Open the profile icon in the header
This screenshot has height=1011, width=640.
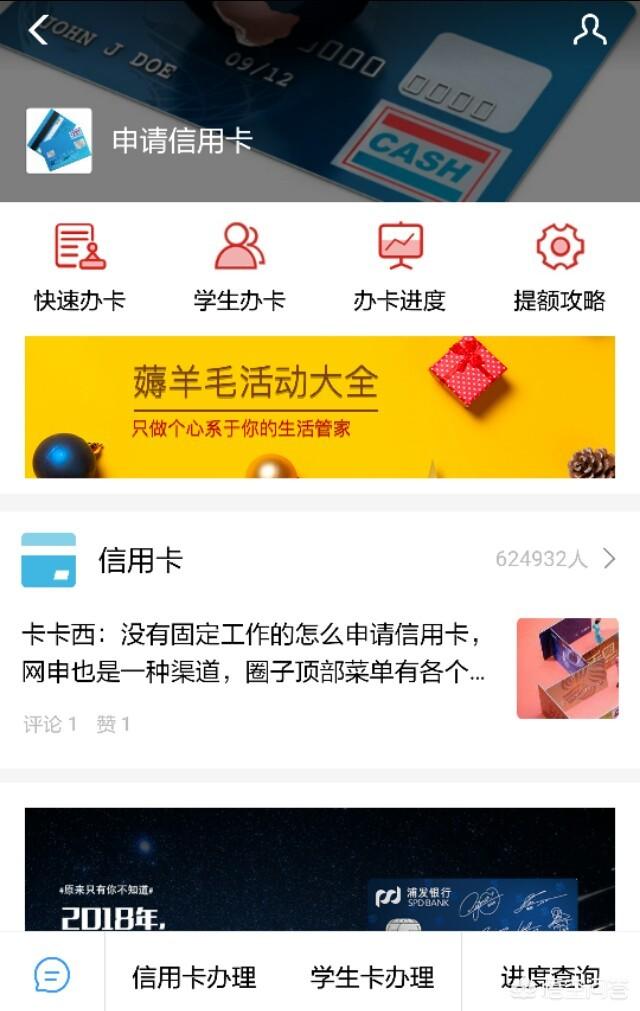click(589, 31)
